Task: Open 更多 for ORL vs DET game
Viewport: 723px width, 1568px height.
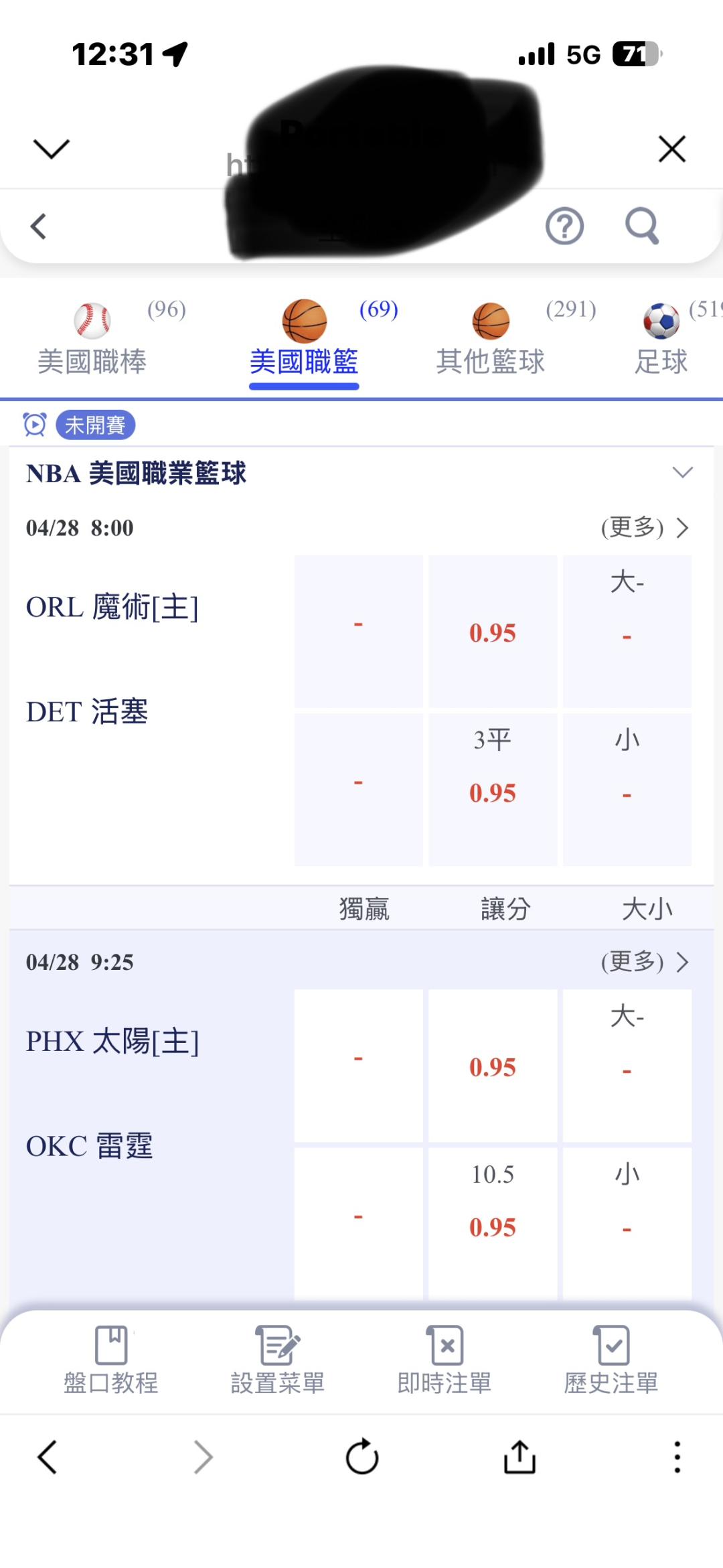Action: click(644, 528)
